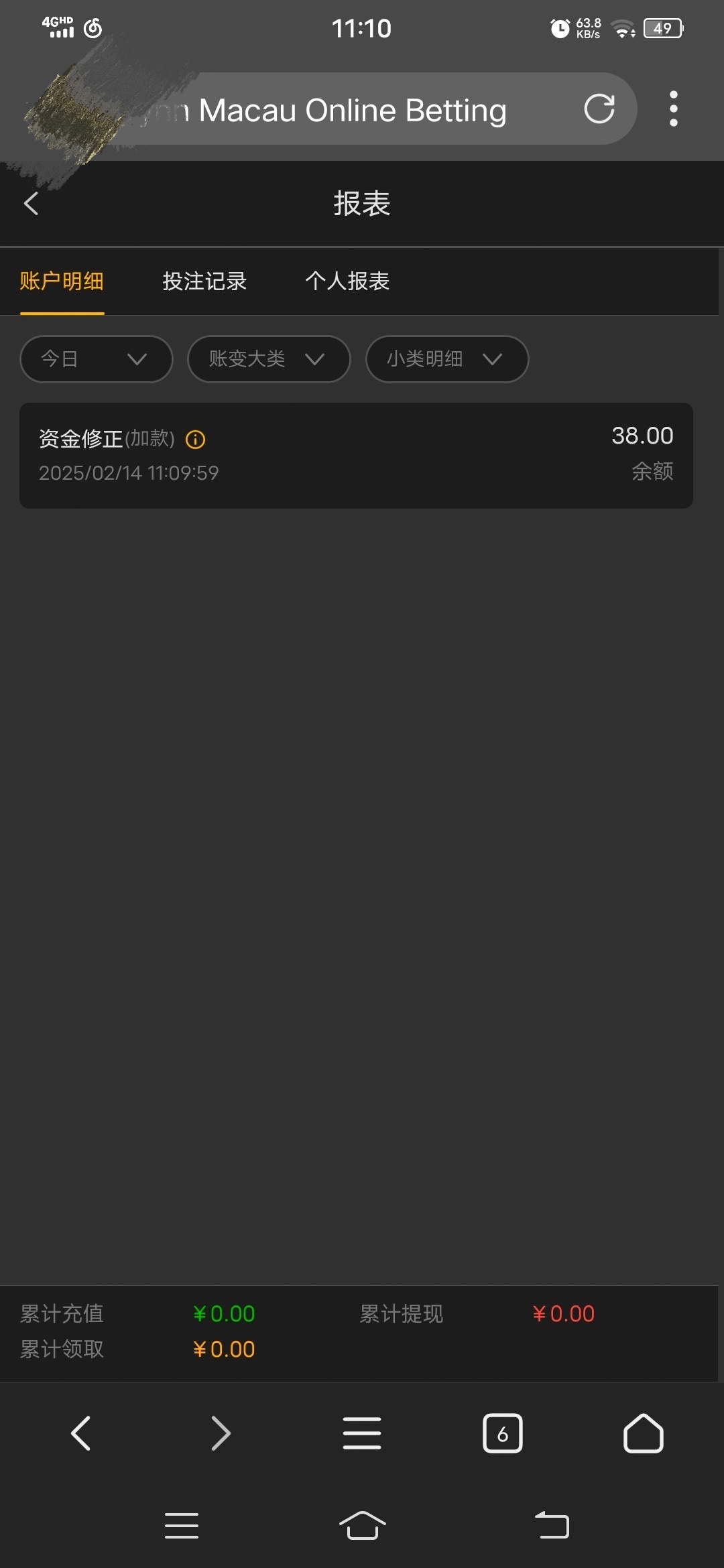This screenshot has width=724, height=1568.
Task: Open the browser overflow menu
Action: pos(673,109)
